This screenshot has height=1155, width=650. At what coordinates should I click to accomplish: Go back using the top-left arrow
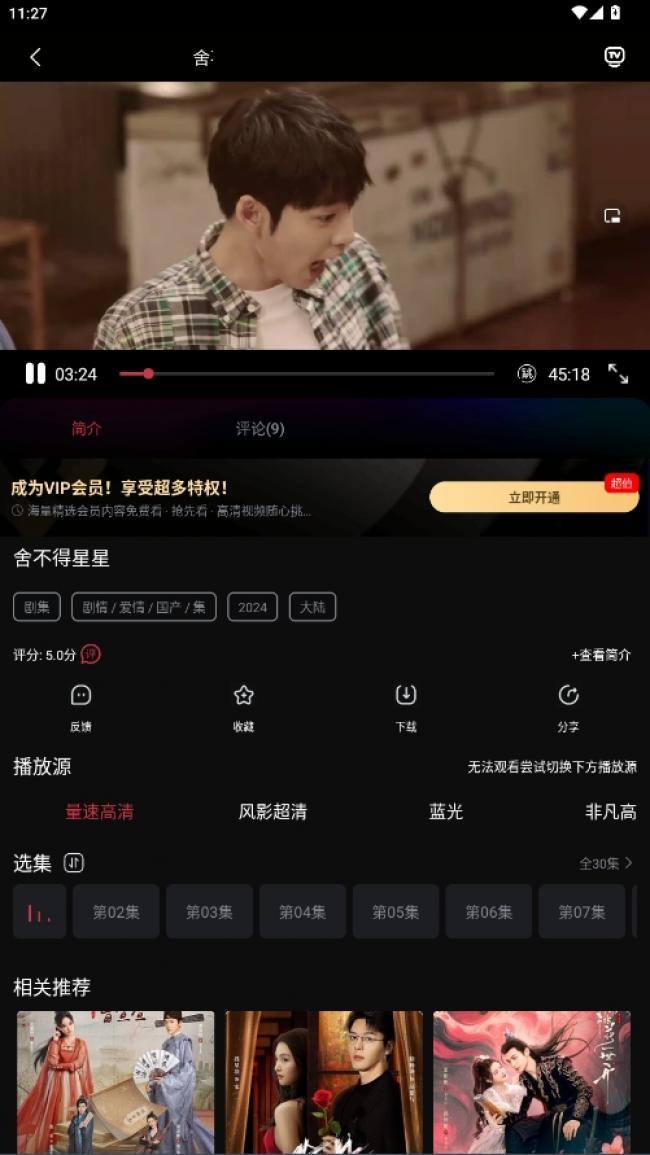click(x=35, y=57)
